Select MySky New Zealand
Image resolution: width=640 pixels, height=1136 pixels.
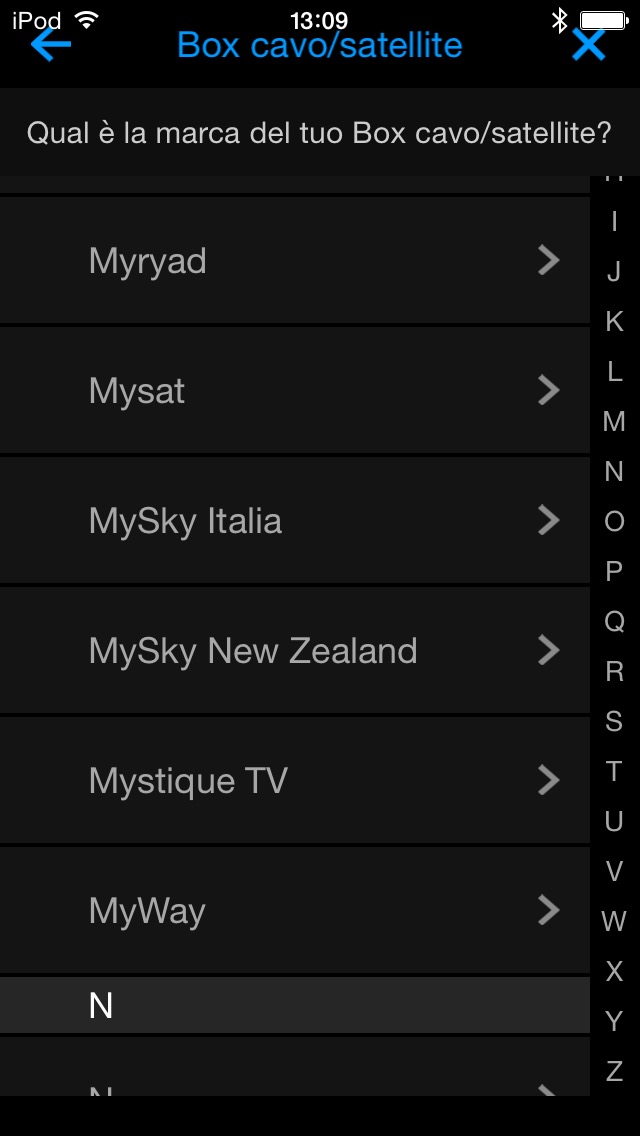click(x=295, y=651)
